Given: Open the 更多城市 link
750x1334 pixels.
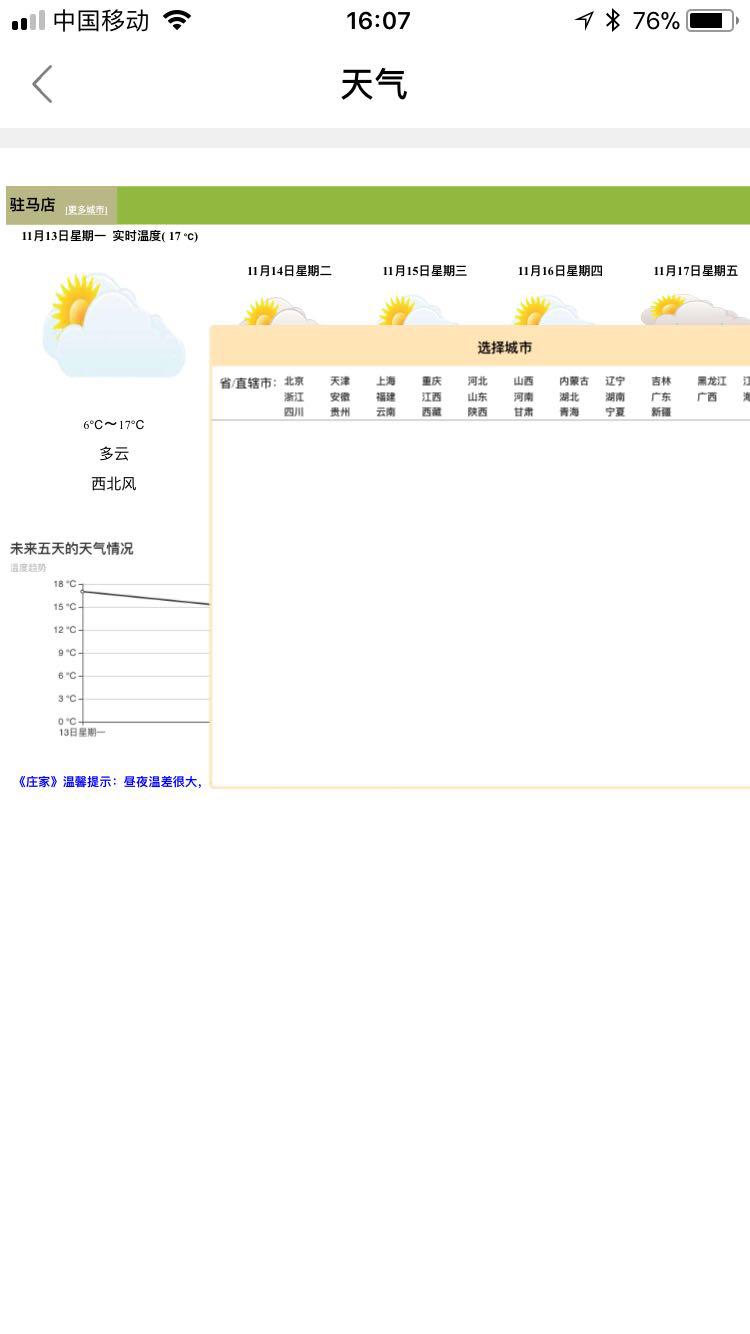Looking at the screenshot, I should click(x=86, y=210).
